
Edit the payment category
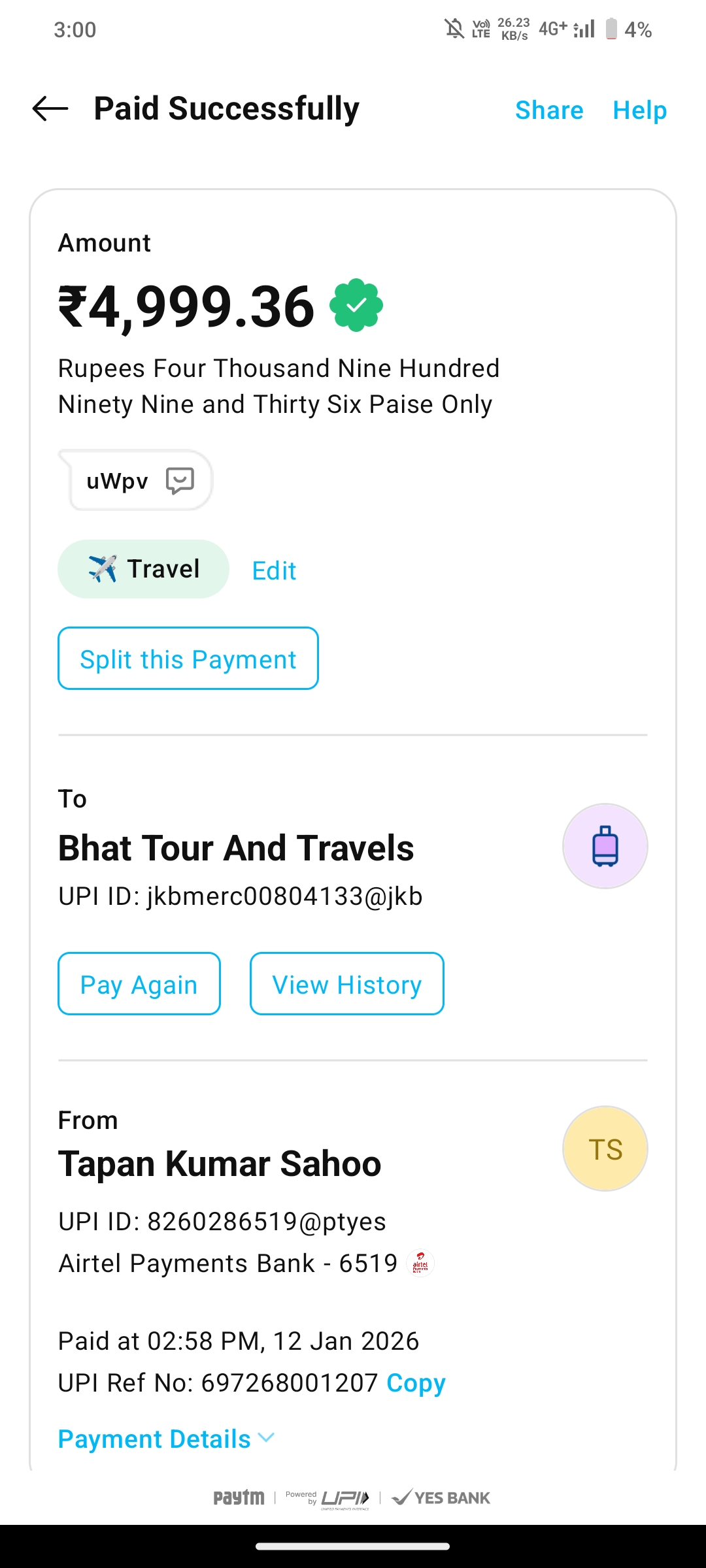click(274, 571)
